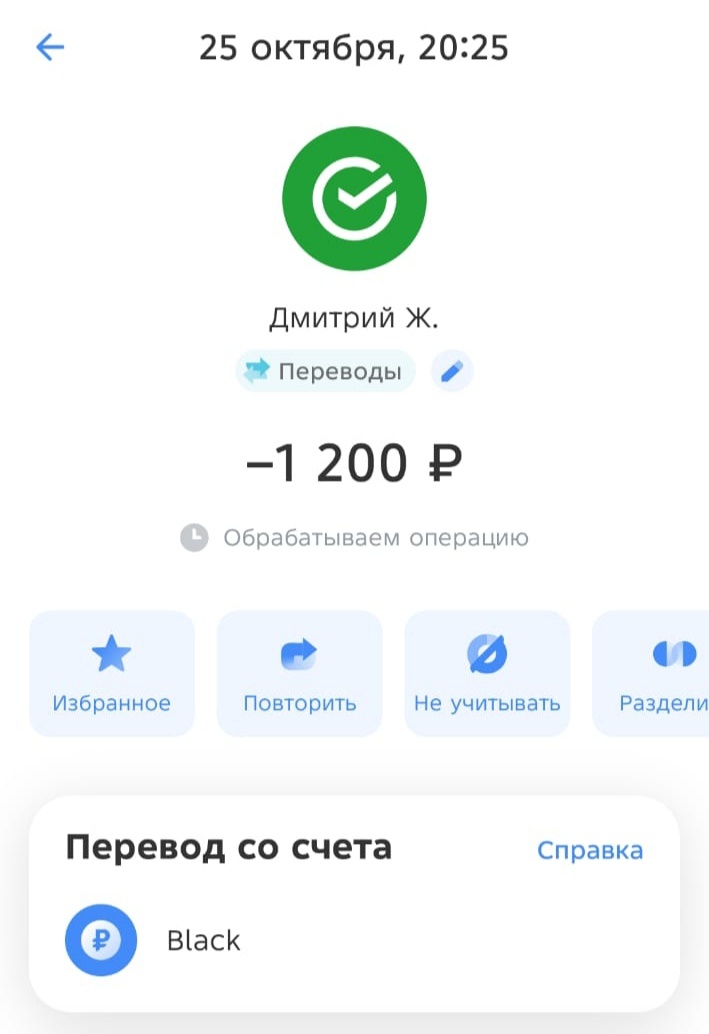709x1034 pixels.
Task: Tap the Переводы category chip
Action: click(x=325, y=372)
